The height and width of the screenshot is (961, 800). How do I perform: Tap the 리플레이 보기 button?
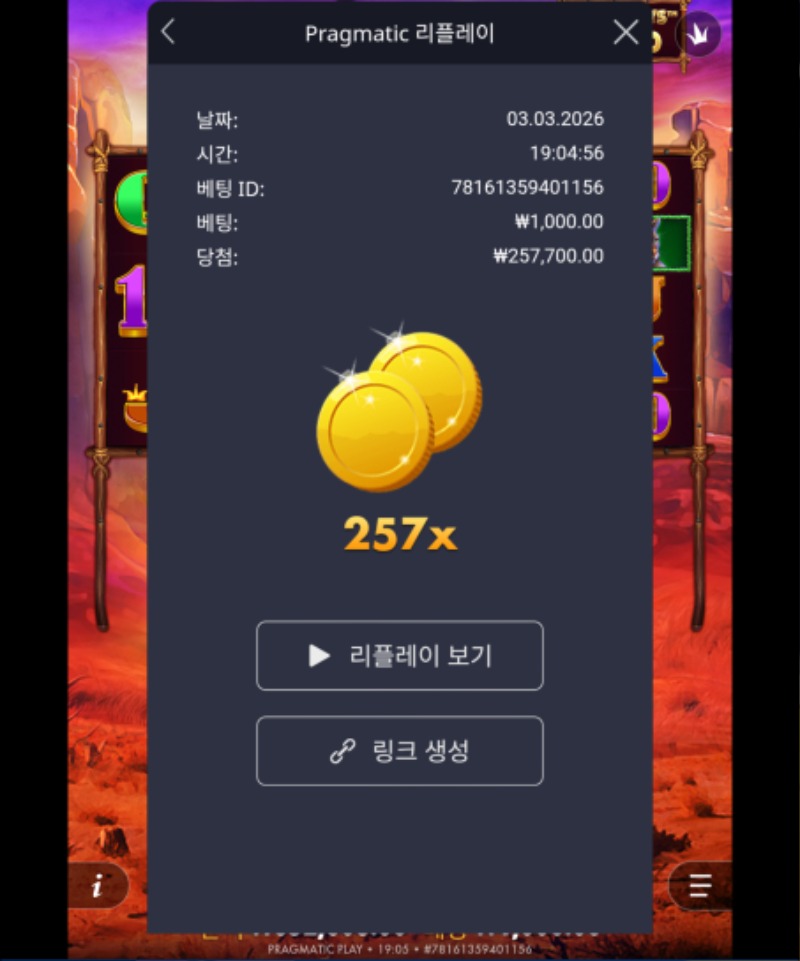pyautogui.click(x=400, y=656)
